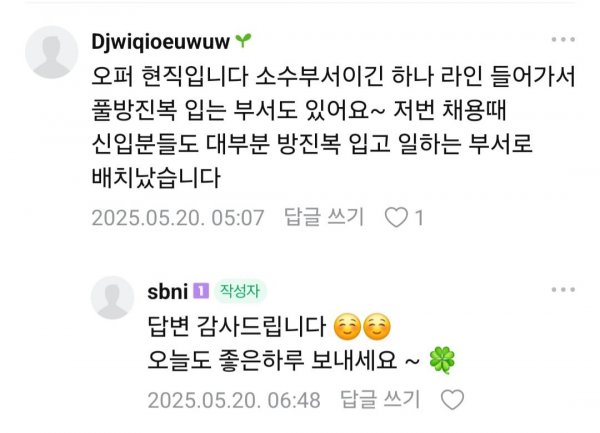Screen dimensions: 600x433
Task: Open the Djwiqioeuwuw username
Action: click(160, 41)
